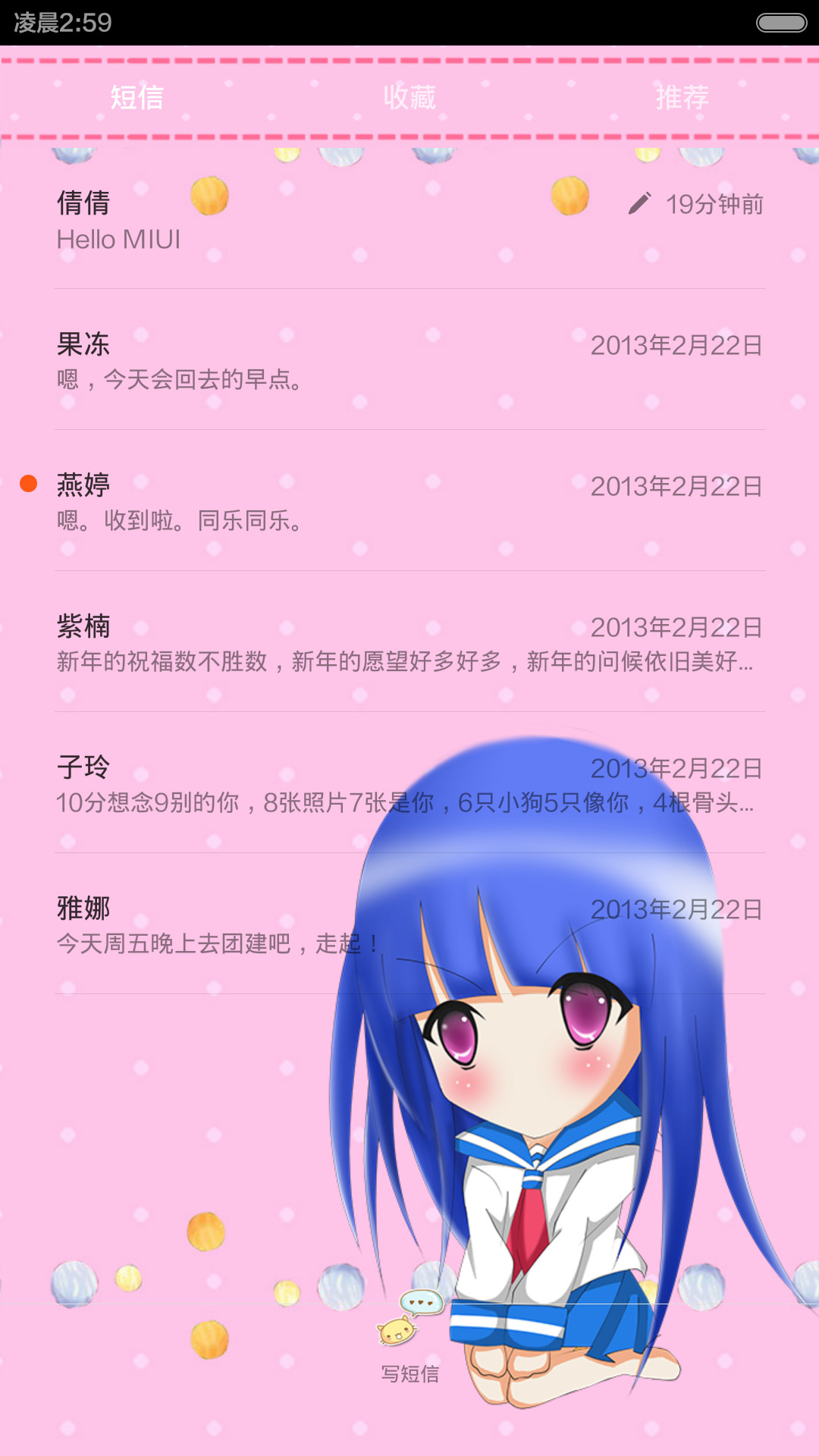Open the message thread from 果冻
Screen dimensions: 819x1456
(409, 359)
